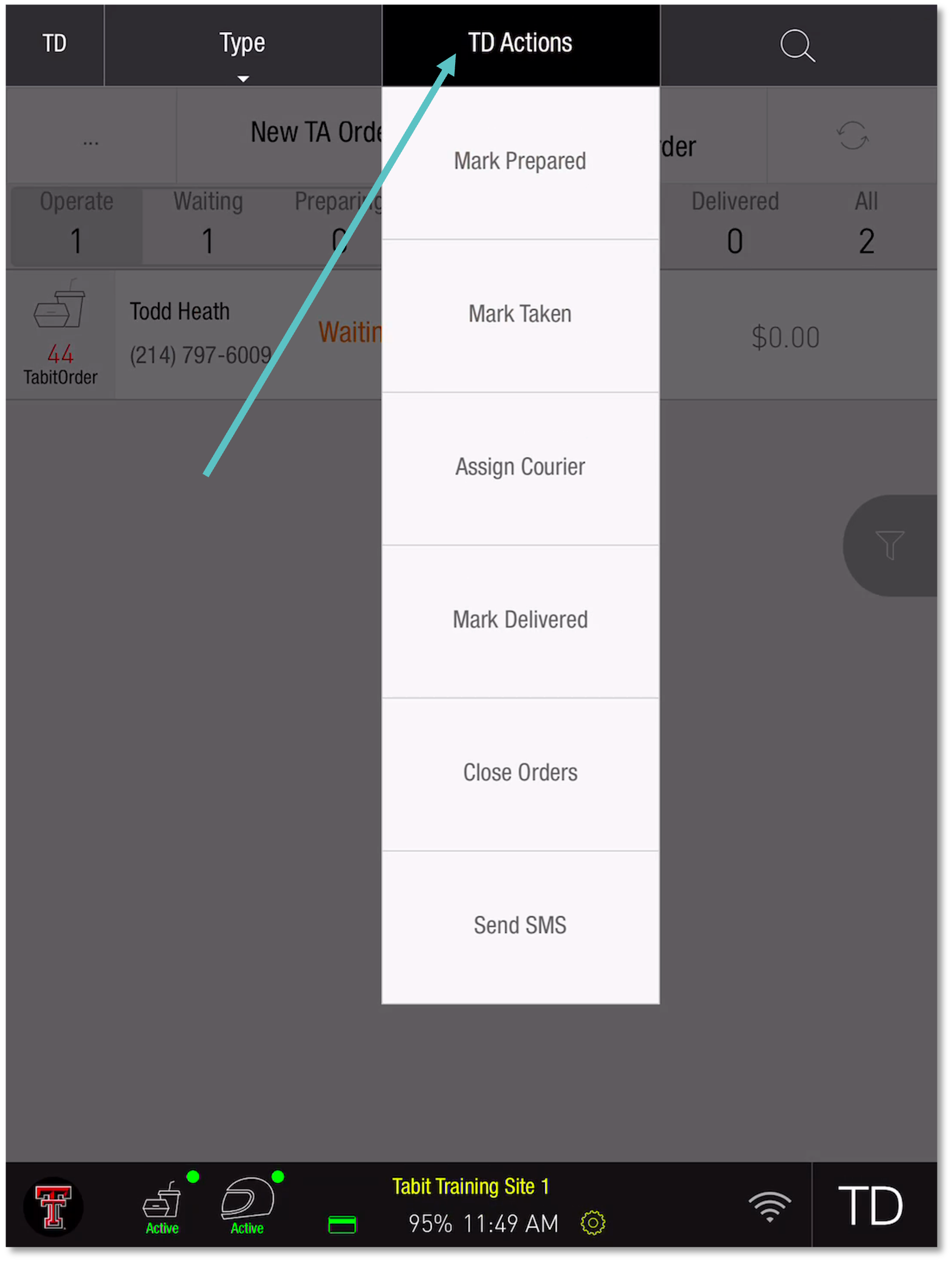
Task: Select Mark Prepared from the menu
Action: 520,162
